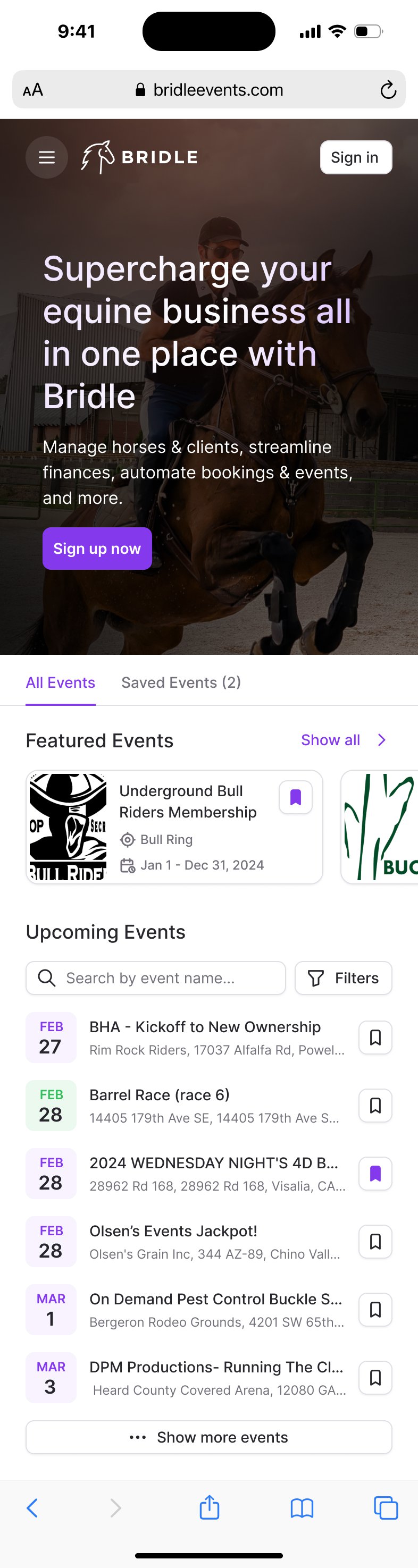
Task: Open the Safari share sheet
Action: pos(210,1508)
